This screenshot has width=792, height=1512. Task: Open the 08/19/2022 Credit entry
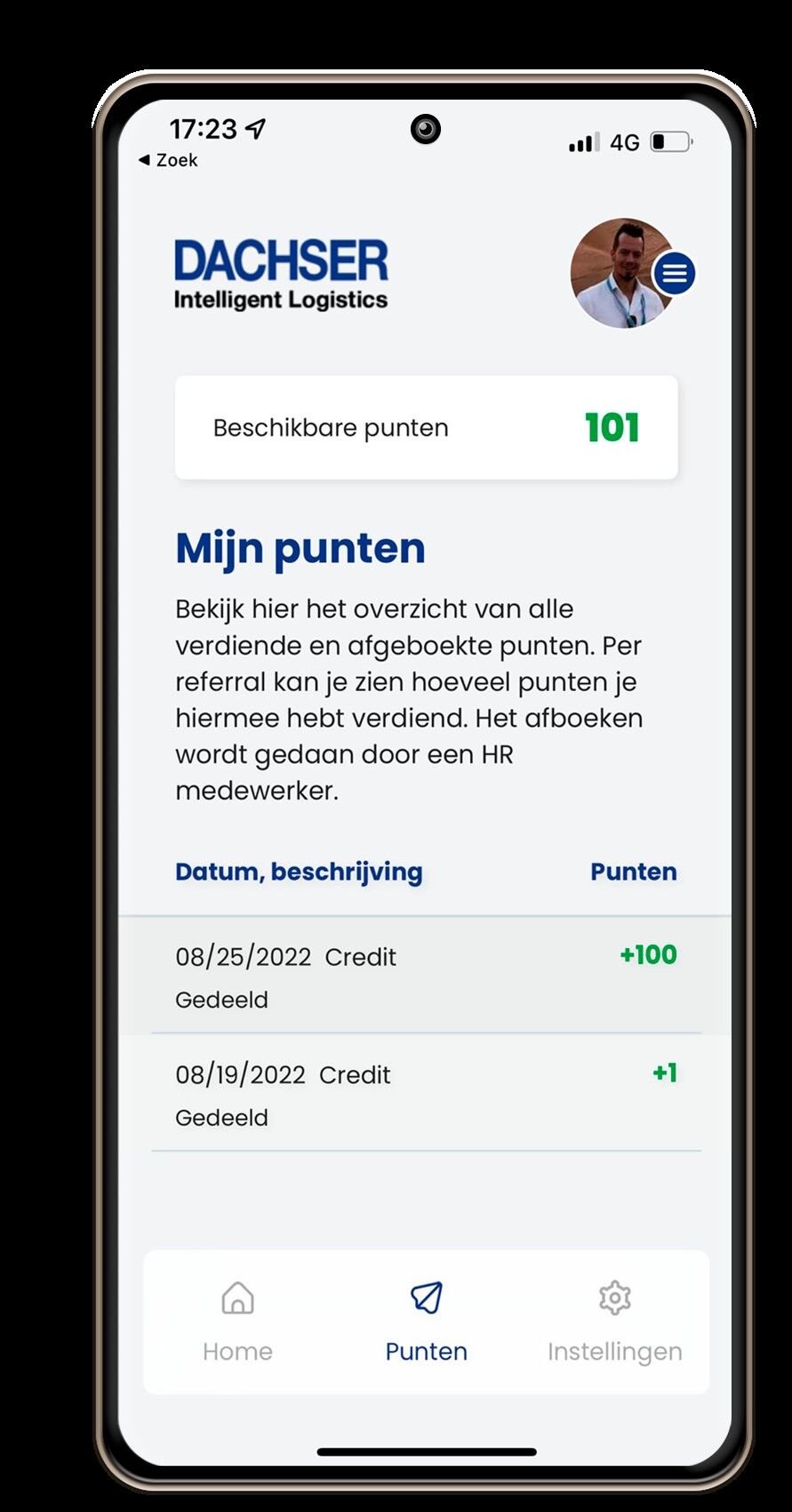(426, 1093)
